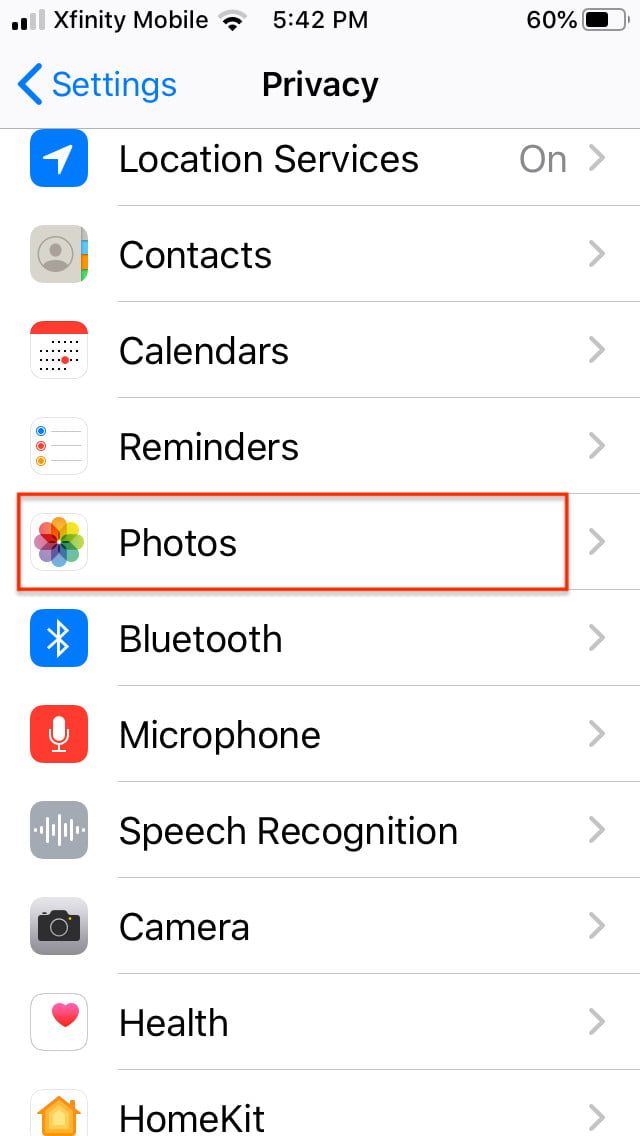Open HomeKit privacy settings

click(320, 1112)
